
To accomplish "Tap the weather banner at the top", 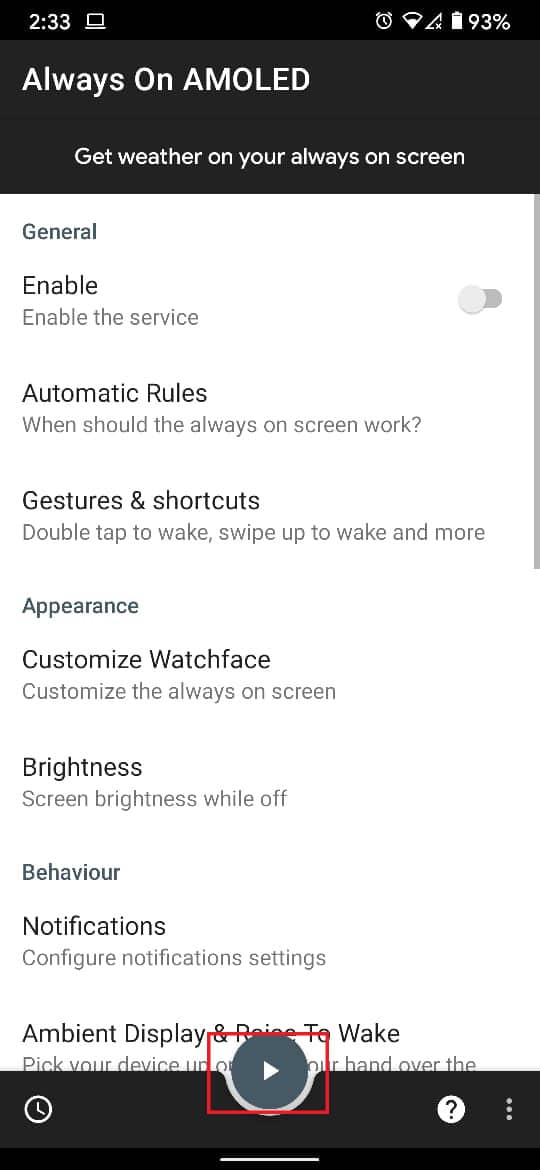I will [270, 157].
